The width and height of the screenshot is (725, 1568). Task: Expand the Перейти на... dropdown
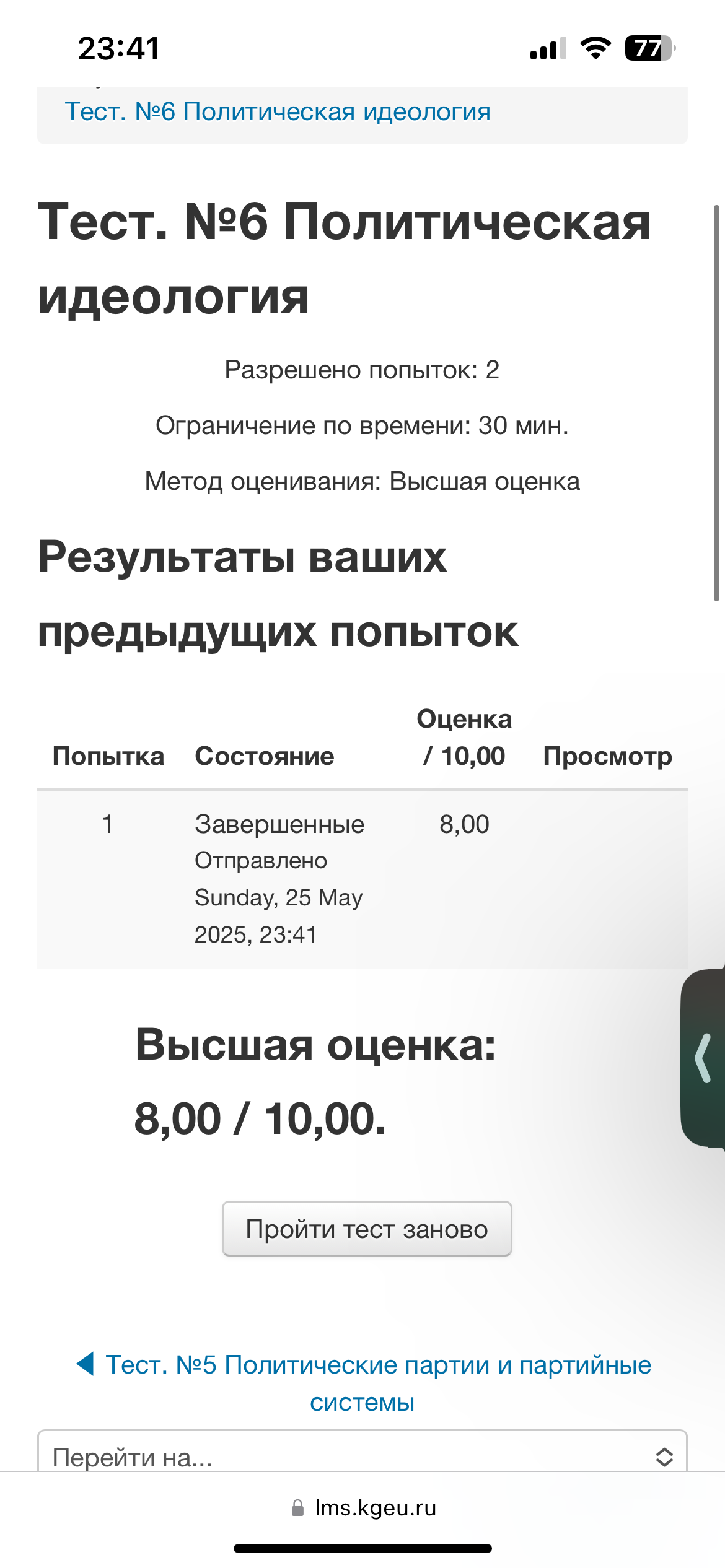click(362, 1452)
